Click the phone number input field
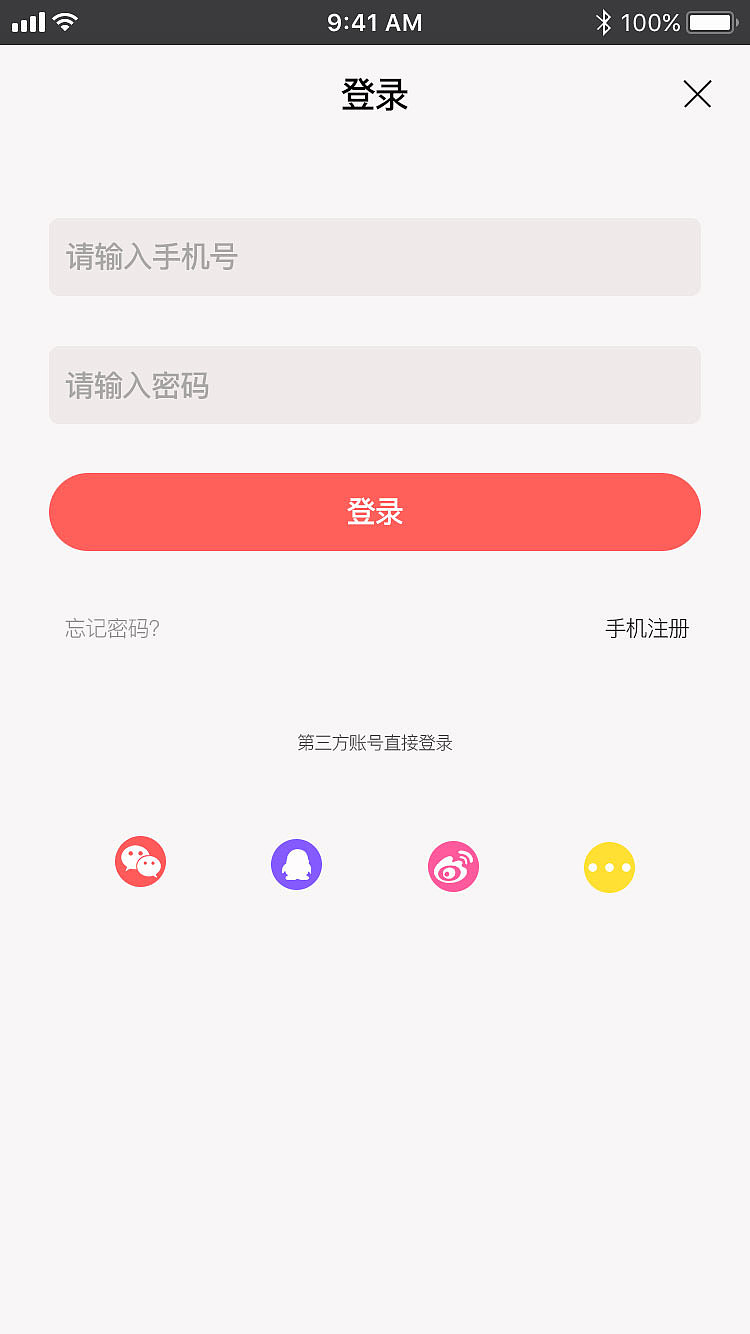 pyautogui.click(x=375, y=257)
